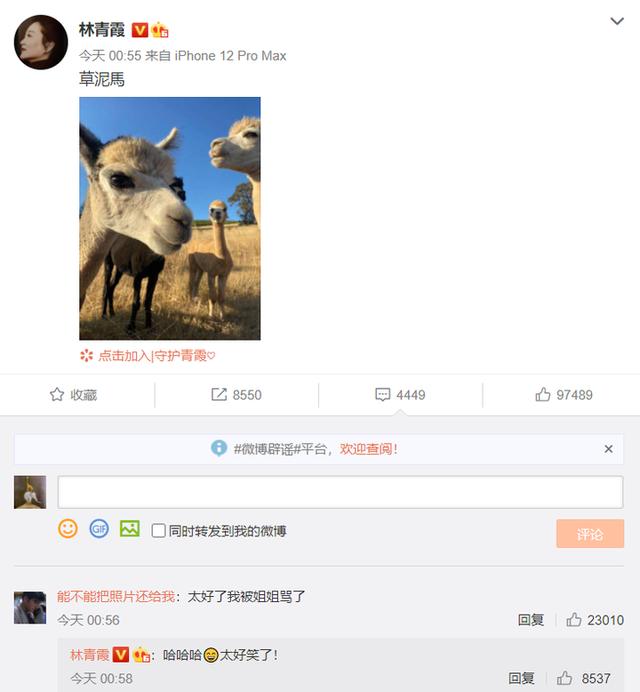Image resolution: width=640 pixels, height=692 pixels.
Task: Add the post to 收藏 favorites
Action: point(73,395)
